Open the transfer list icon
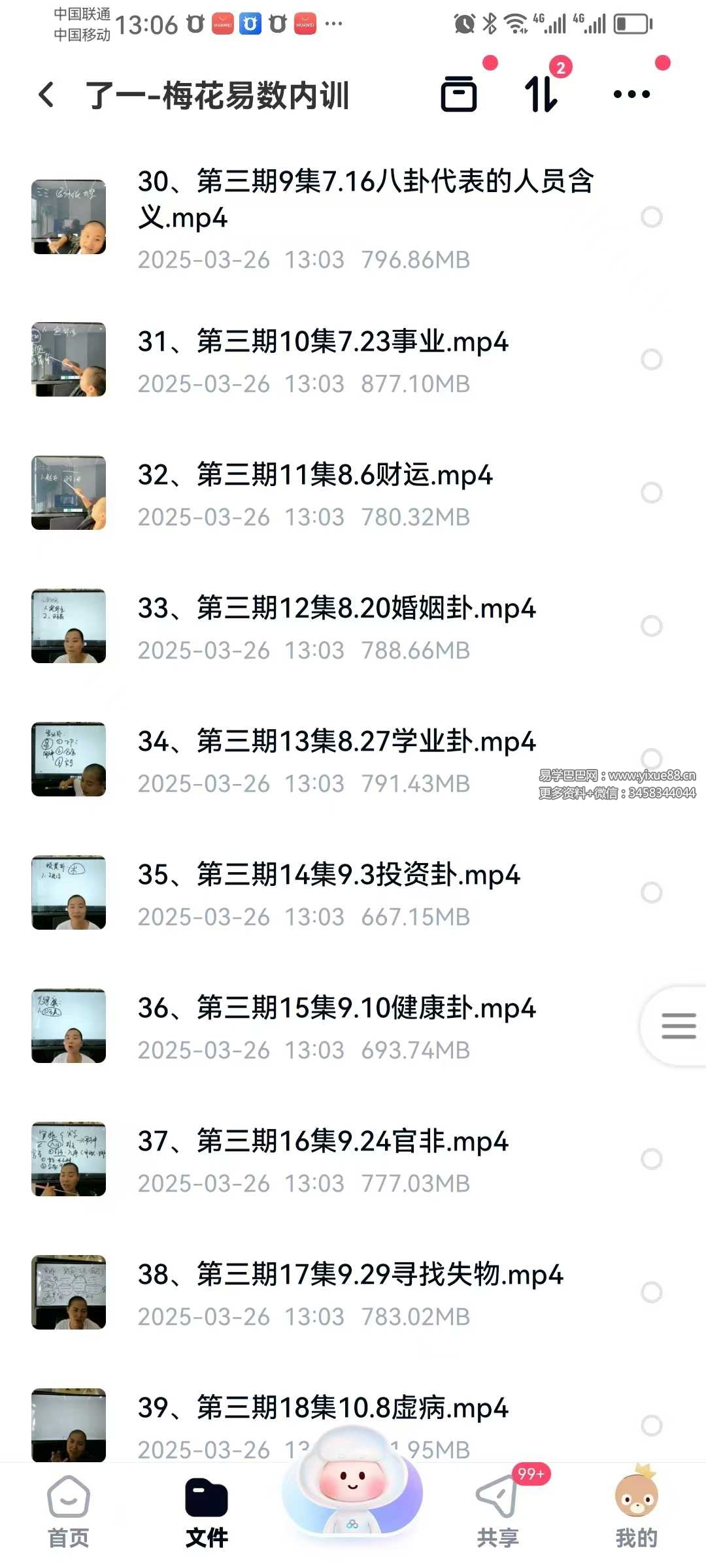 541,94
